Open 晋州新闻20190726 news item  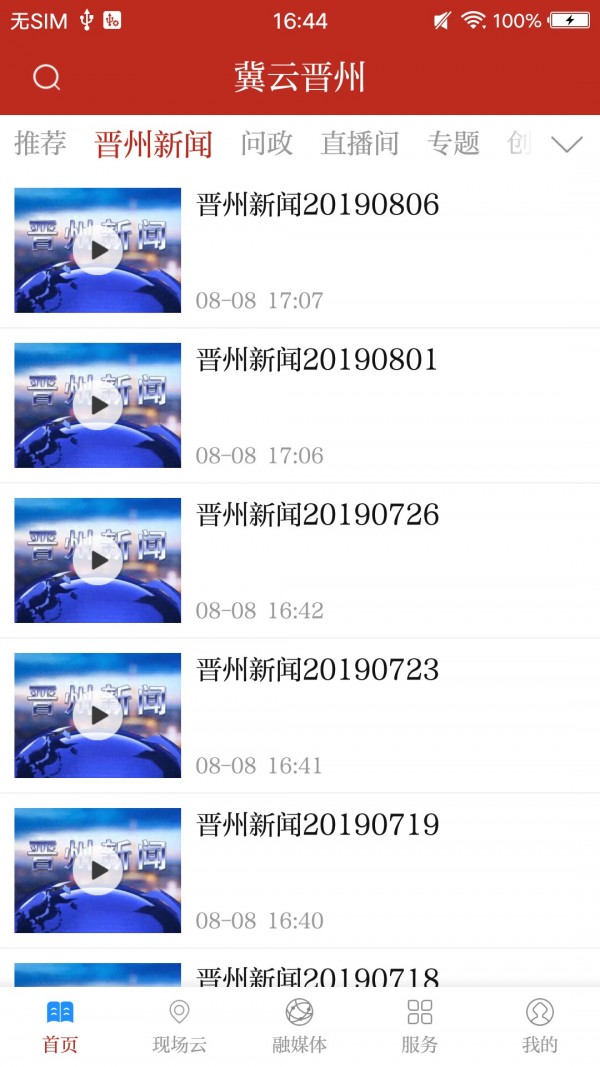[317, 515]
